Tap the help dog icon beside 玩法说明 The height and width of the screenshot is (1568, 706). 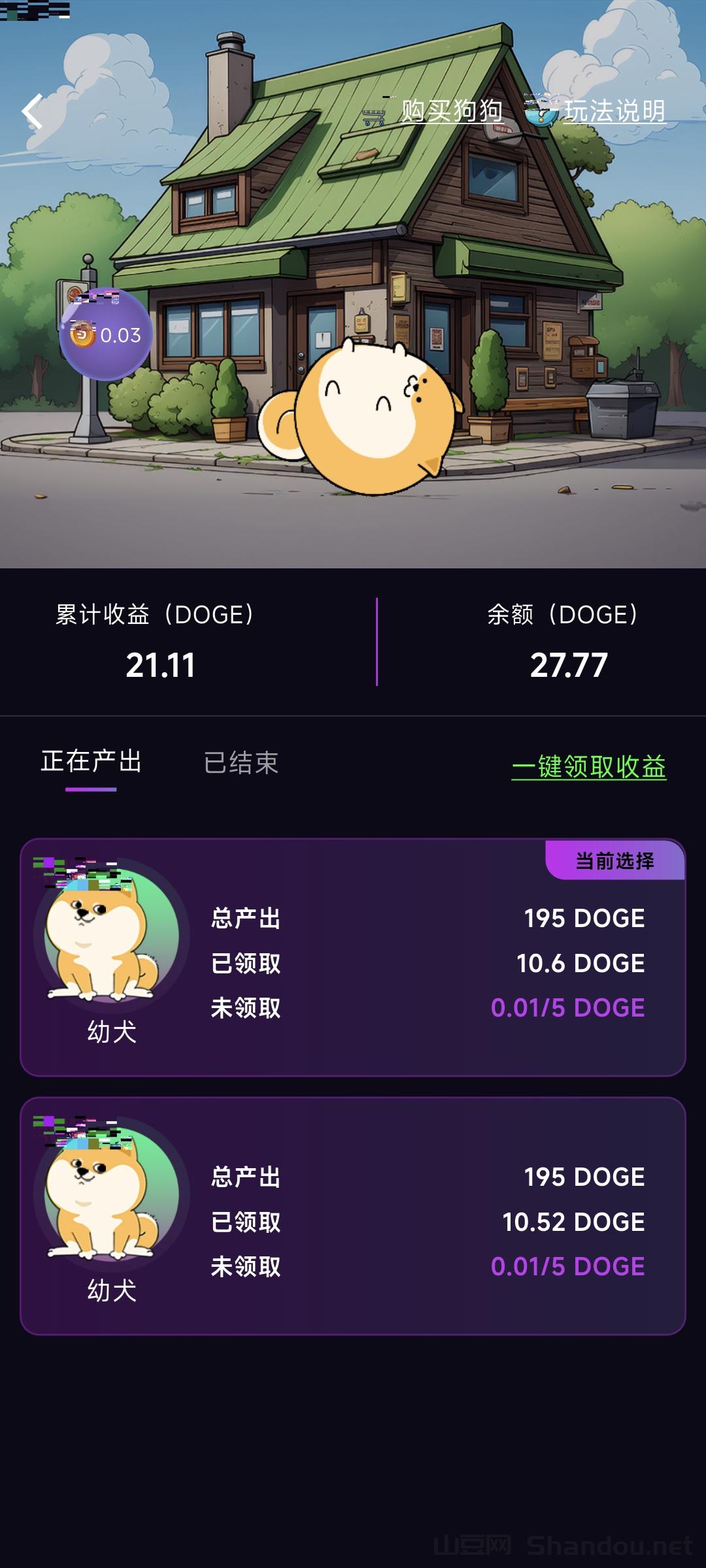click(x=541, y=111)
